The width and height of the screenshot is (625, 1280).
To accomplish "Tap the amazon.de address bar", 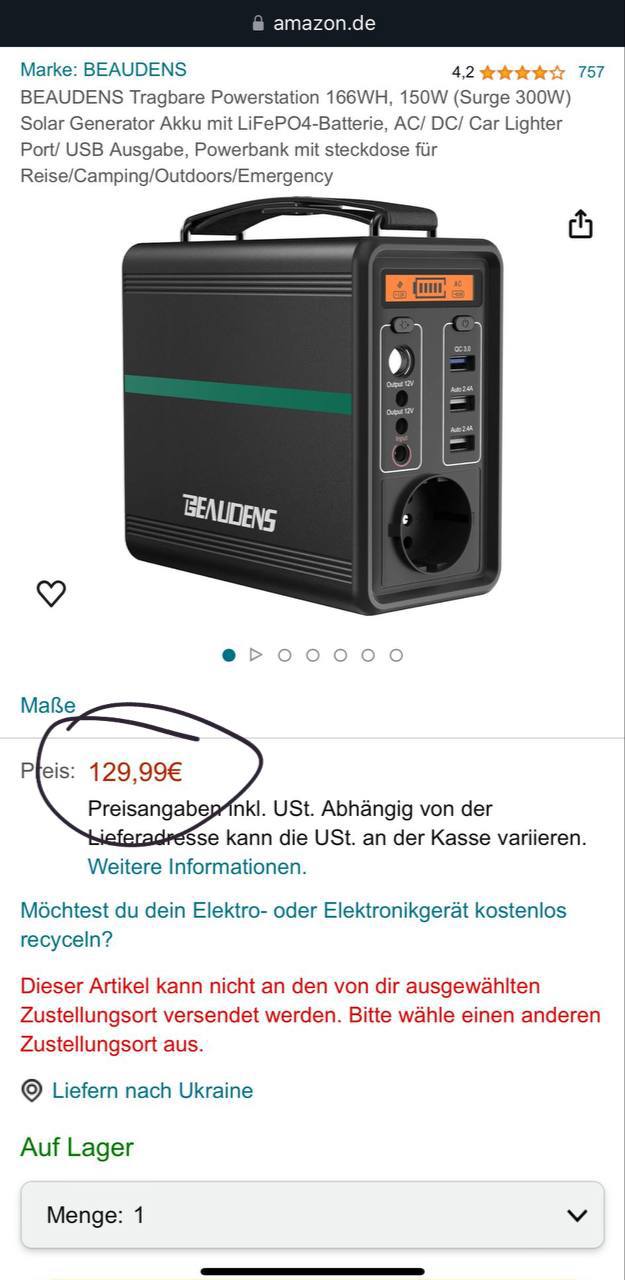I will [313, 23].
